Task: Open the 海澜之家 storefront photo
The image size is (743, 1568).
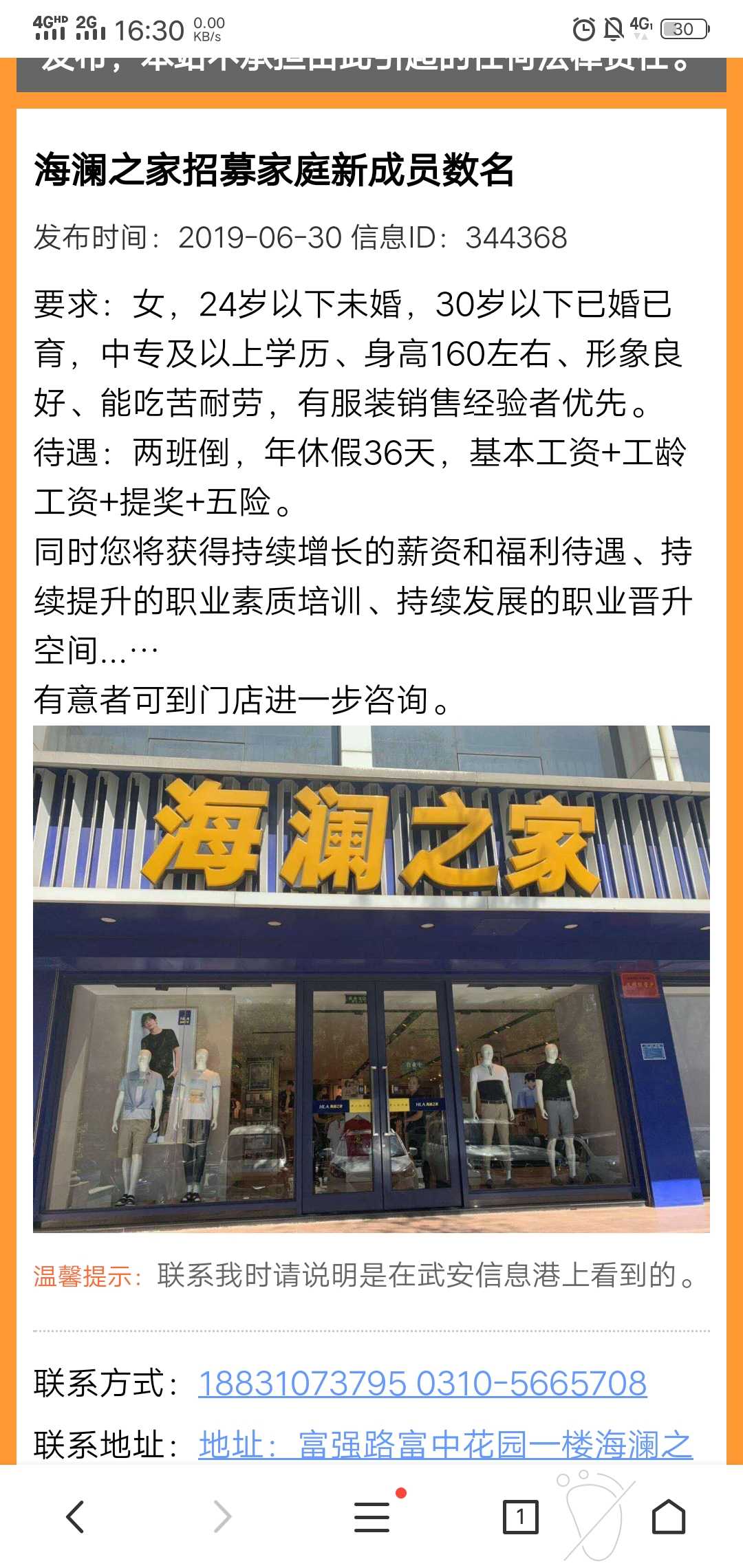Action: pyautogui.click(x=371, y=979)
